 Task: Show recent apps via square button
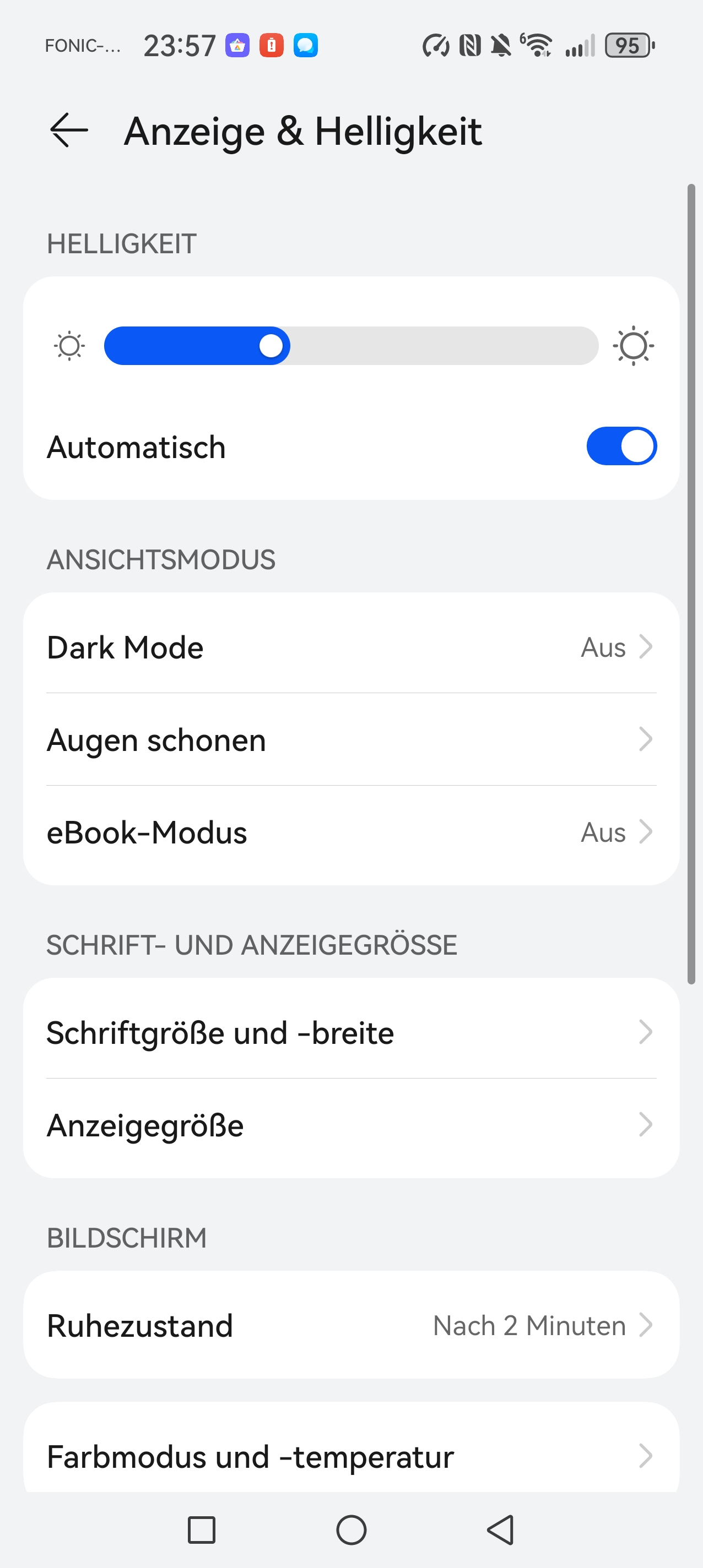pos(202,1529)
